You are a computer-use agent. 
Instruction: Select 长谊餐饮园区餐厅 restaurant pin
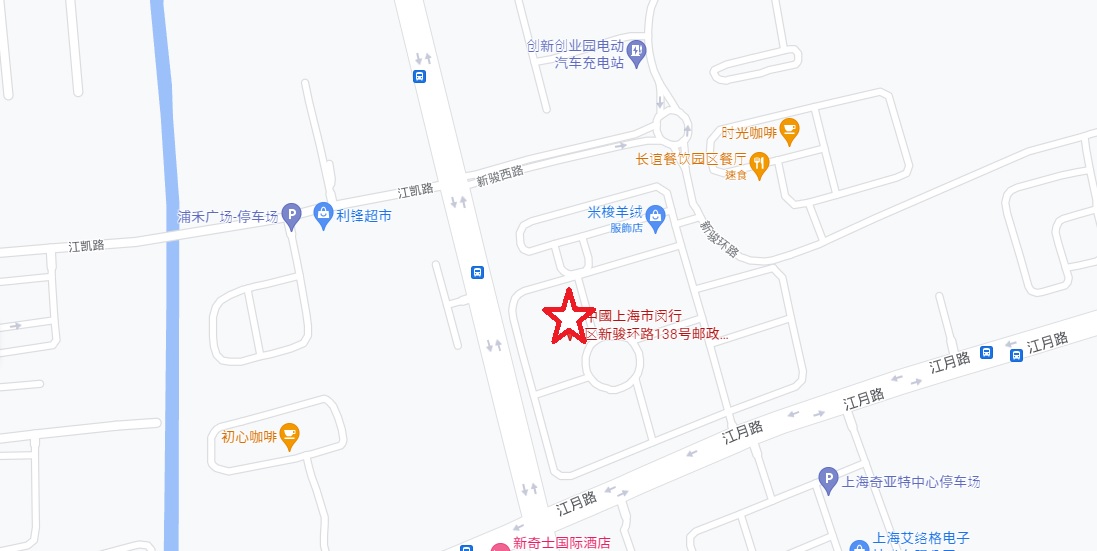[x=759, y=163]
